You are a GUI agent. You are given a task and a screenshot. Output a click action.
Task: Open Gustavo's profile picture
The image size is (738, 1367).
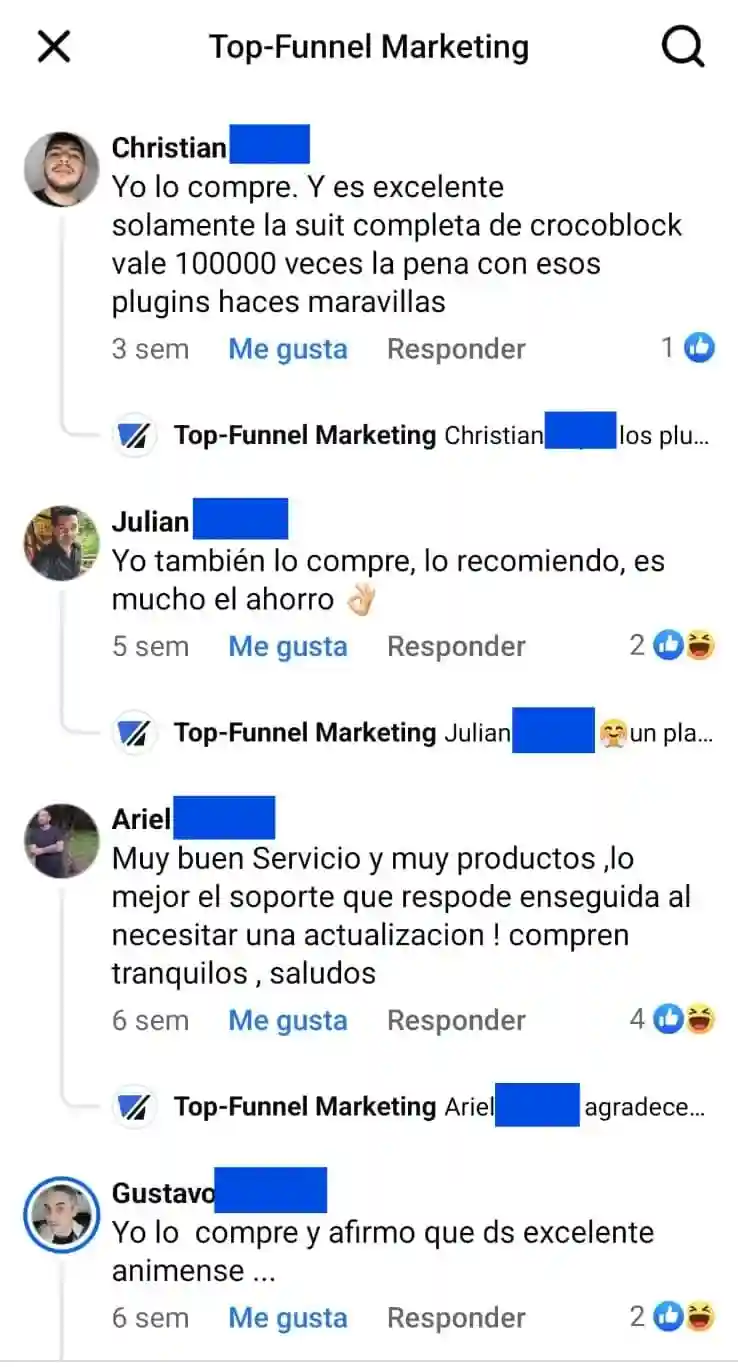[61, 1214]
